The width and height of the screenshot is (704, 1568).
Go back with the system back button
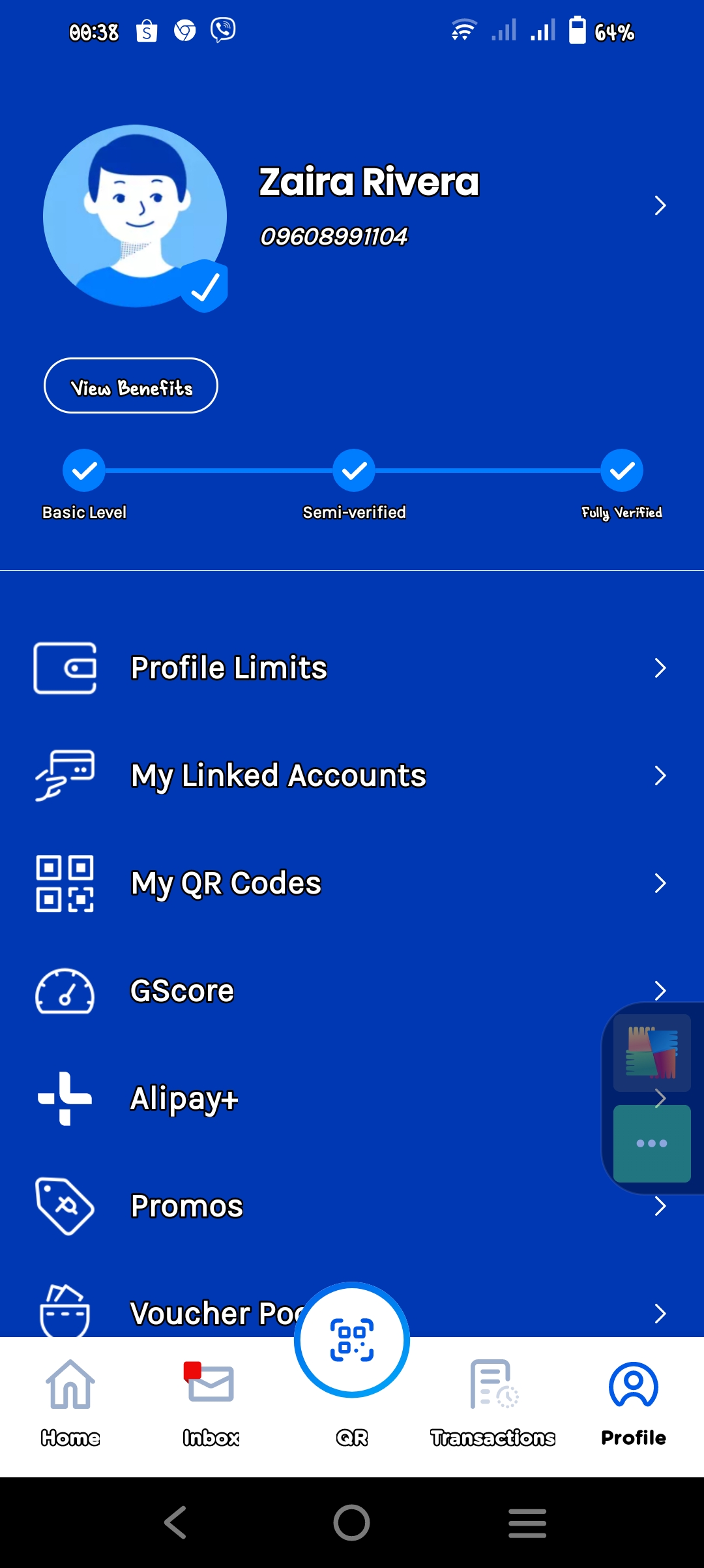tap(176, 1522)
